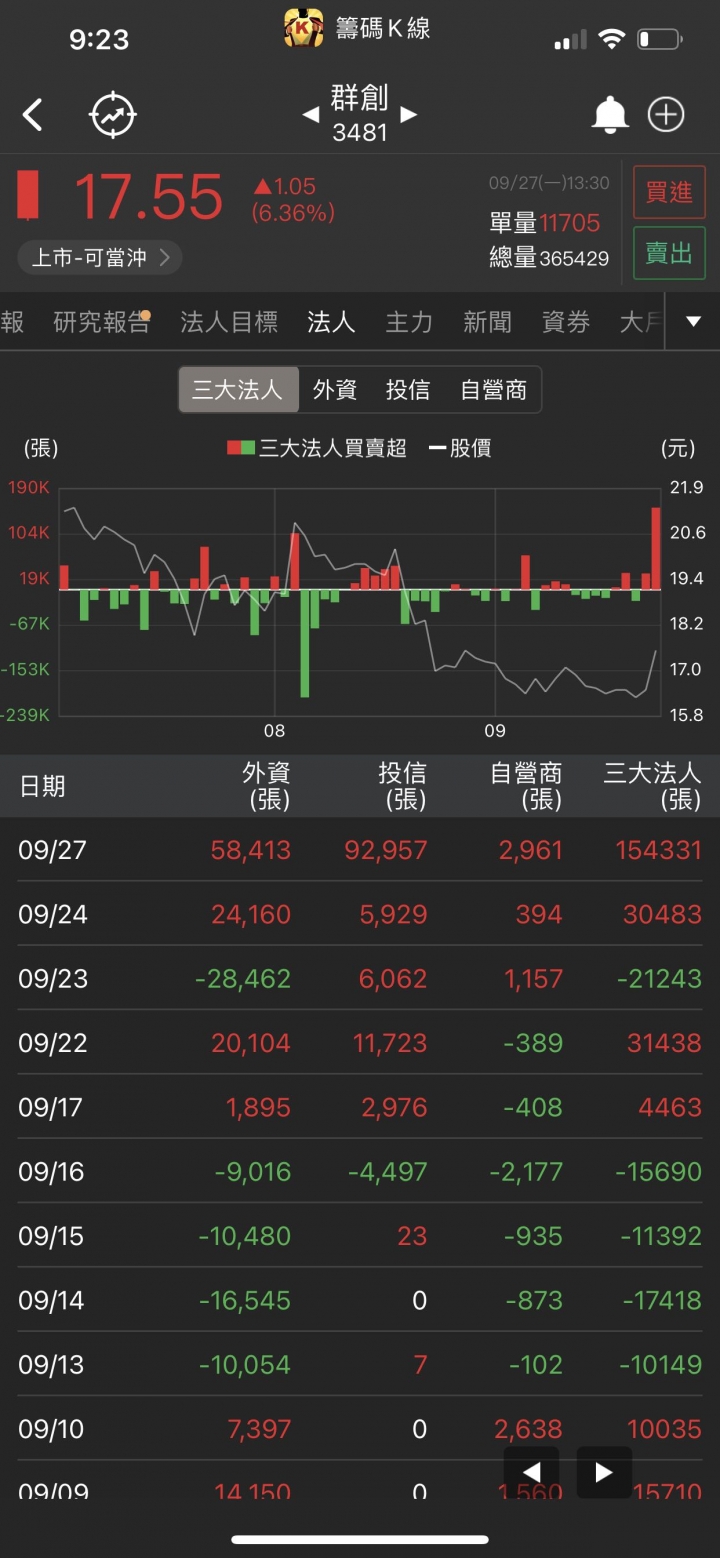Image resolution: width=720 pixels, height=1558 pixels.
Task: Go back using the top-left arrow
Action: tap(33, 115)
